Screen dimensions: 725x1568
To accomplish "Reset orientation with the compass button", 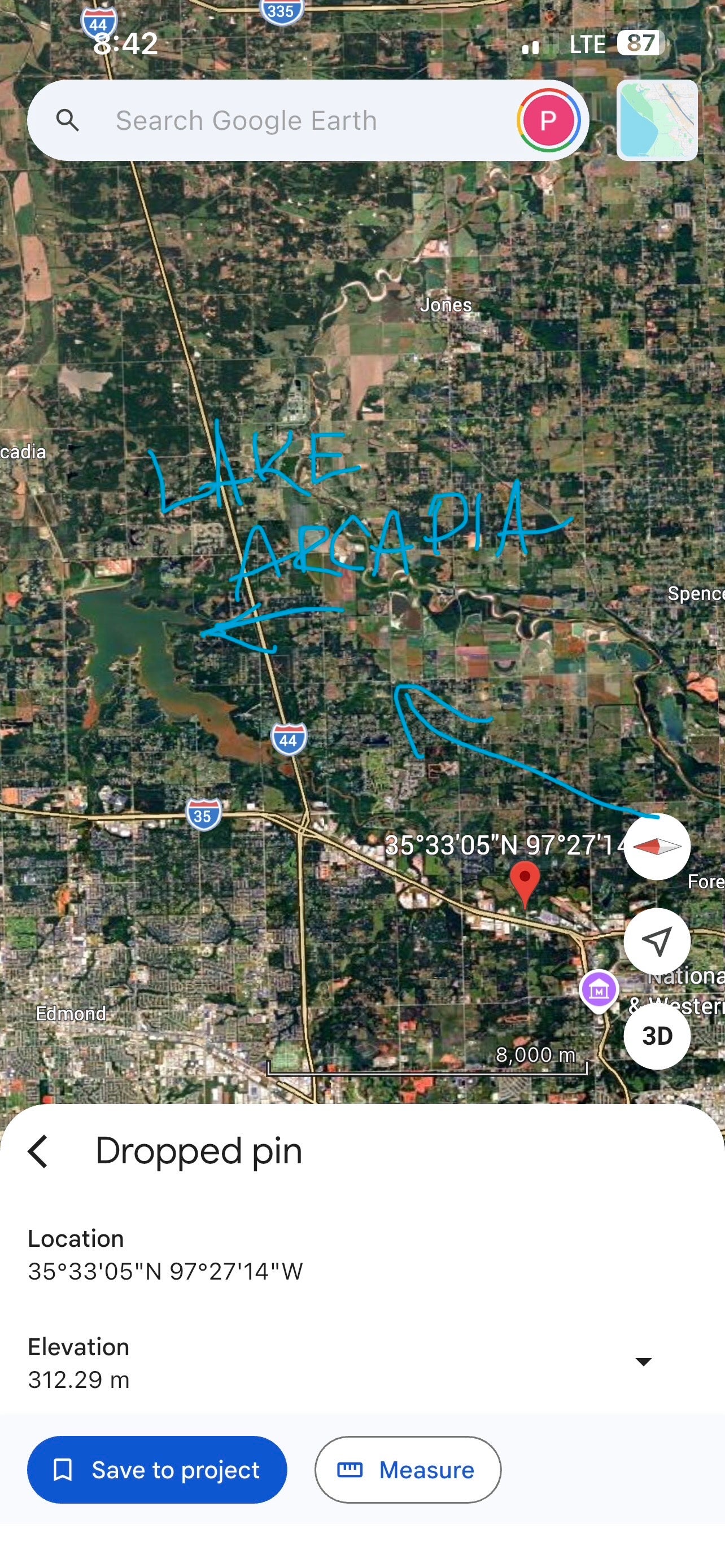I will tap(657, 846).
